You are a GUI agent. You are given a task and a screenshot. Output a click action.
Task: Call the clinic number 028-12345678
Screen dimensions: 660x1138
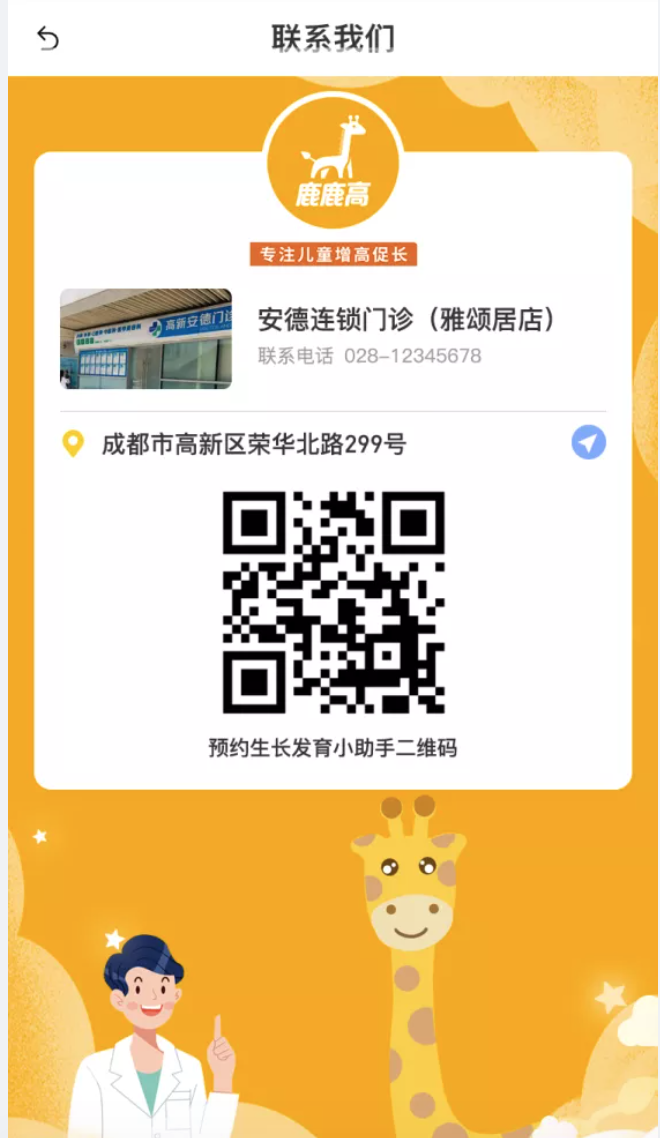(x=412, y=356)
